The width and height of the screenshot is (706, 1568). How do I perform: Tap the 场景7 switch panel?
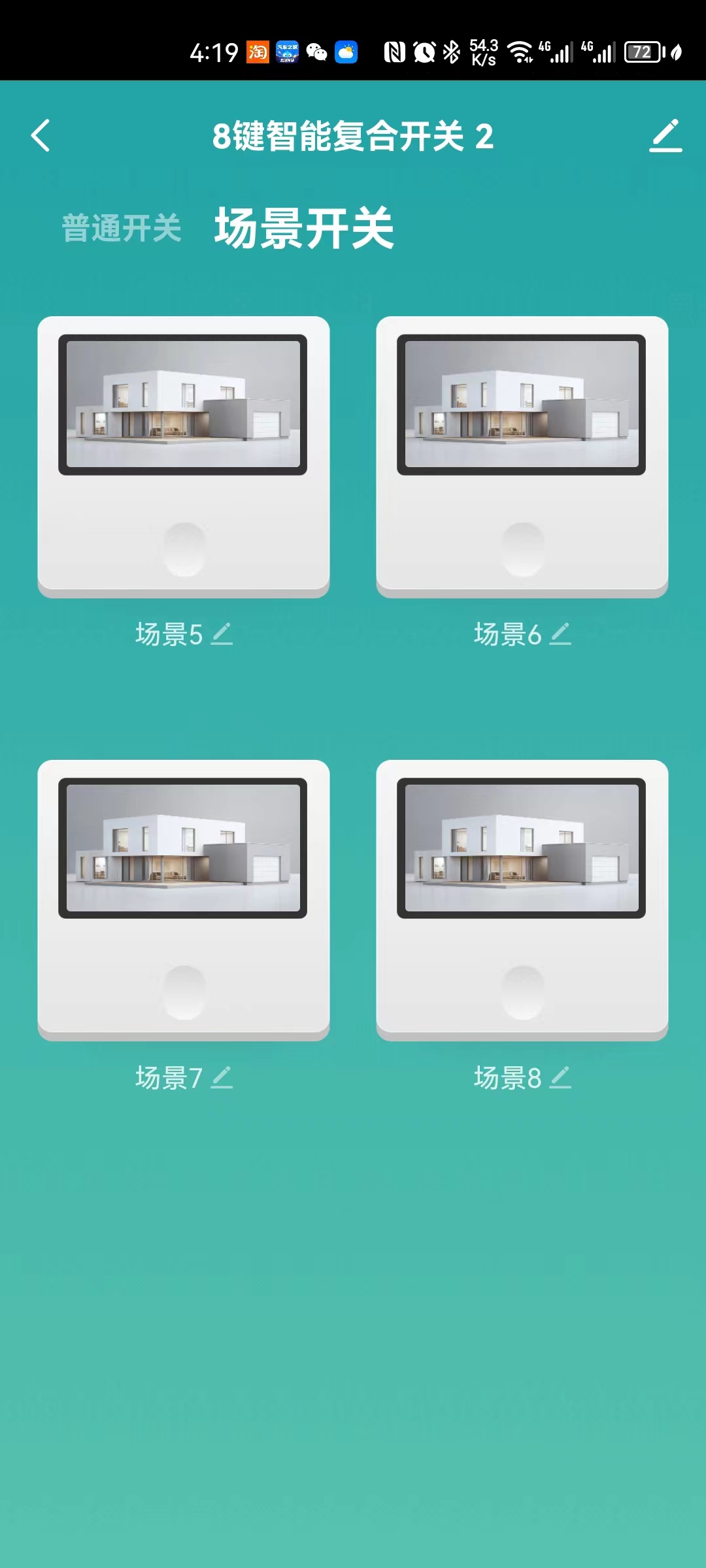[x=184, y=900]
